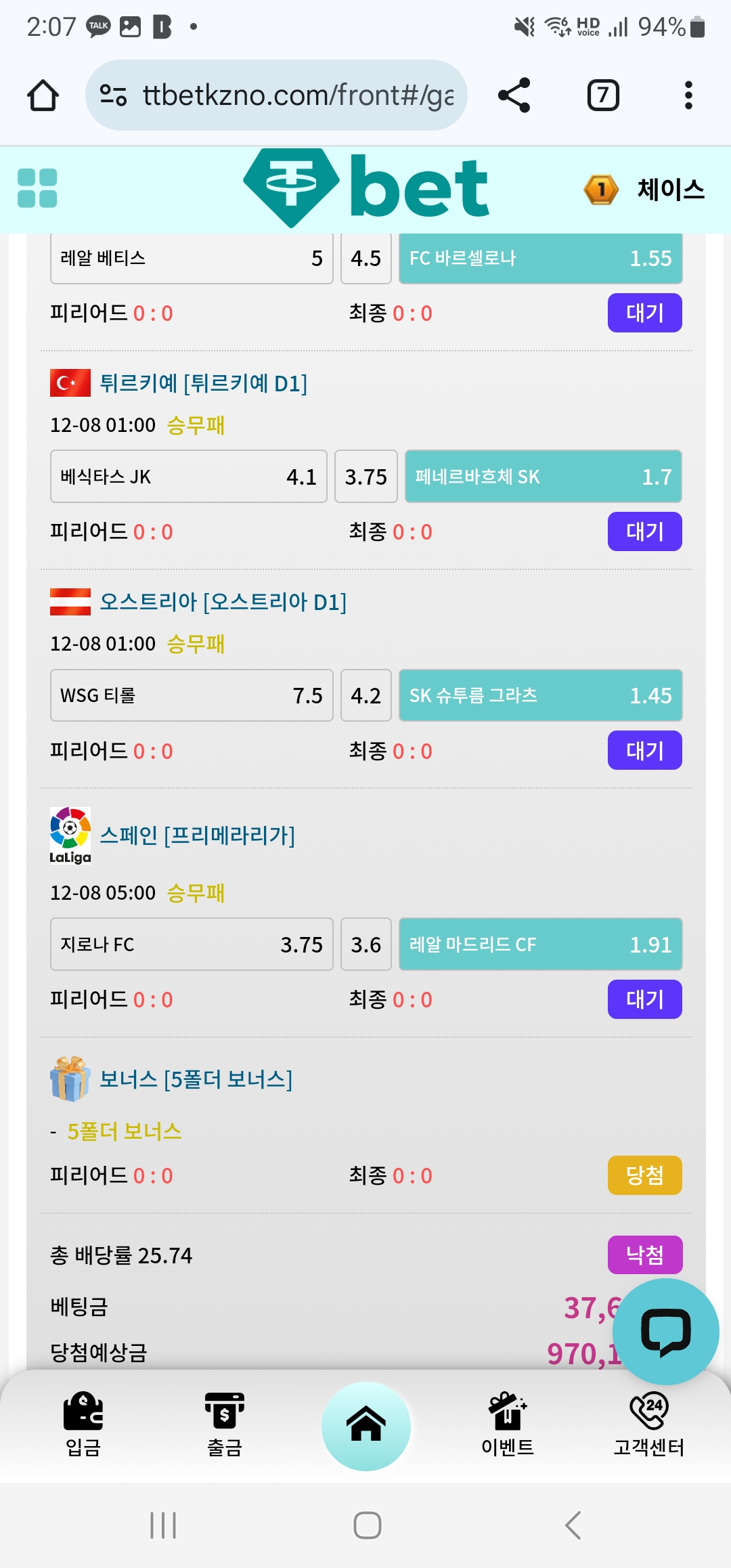
Task: Switch to the 이벤트 events tab
Action: pos(508,1424)
